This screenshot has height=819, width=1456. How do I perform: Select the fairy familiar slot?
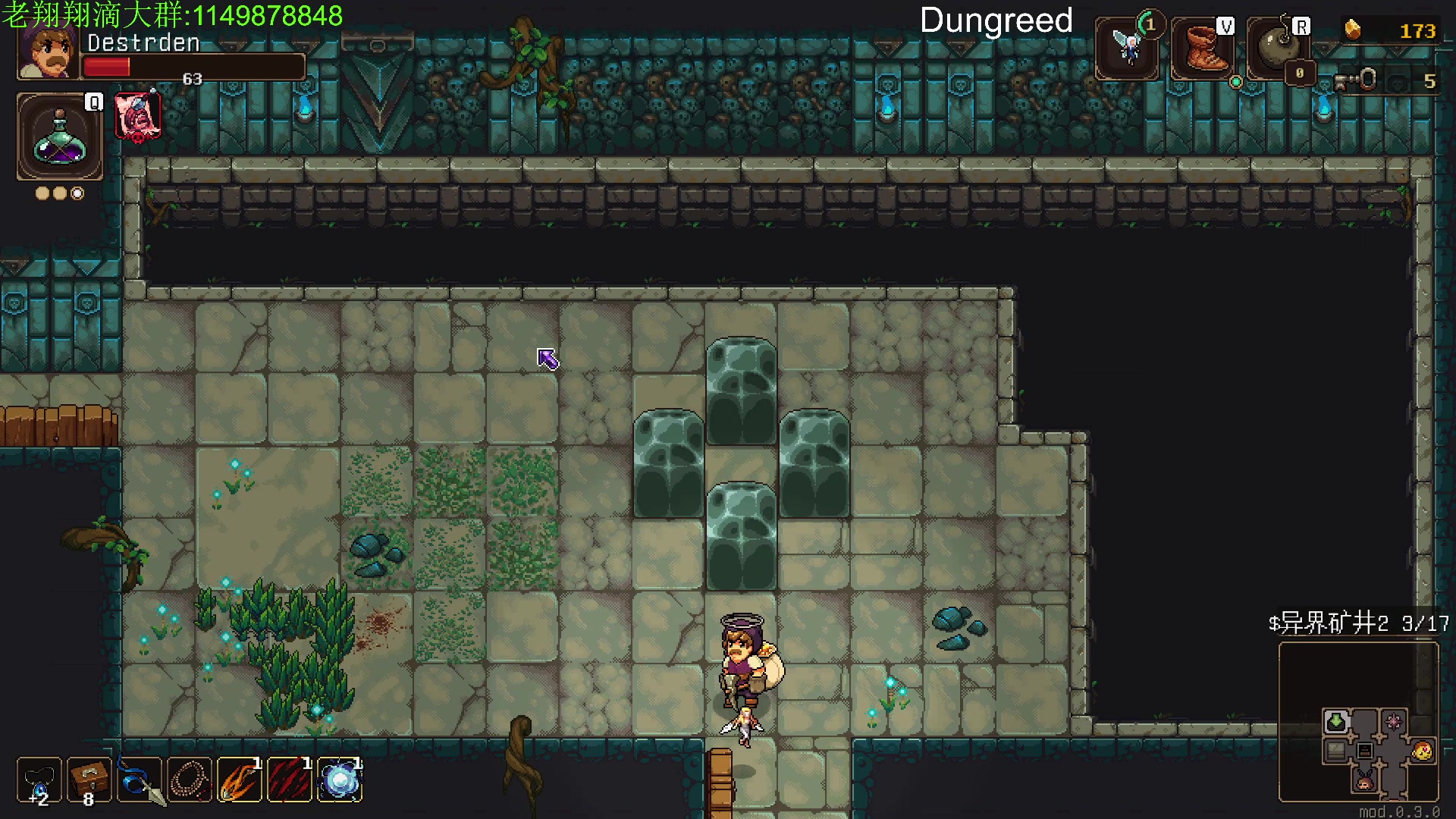tap(1128, 49)
